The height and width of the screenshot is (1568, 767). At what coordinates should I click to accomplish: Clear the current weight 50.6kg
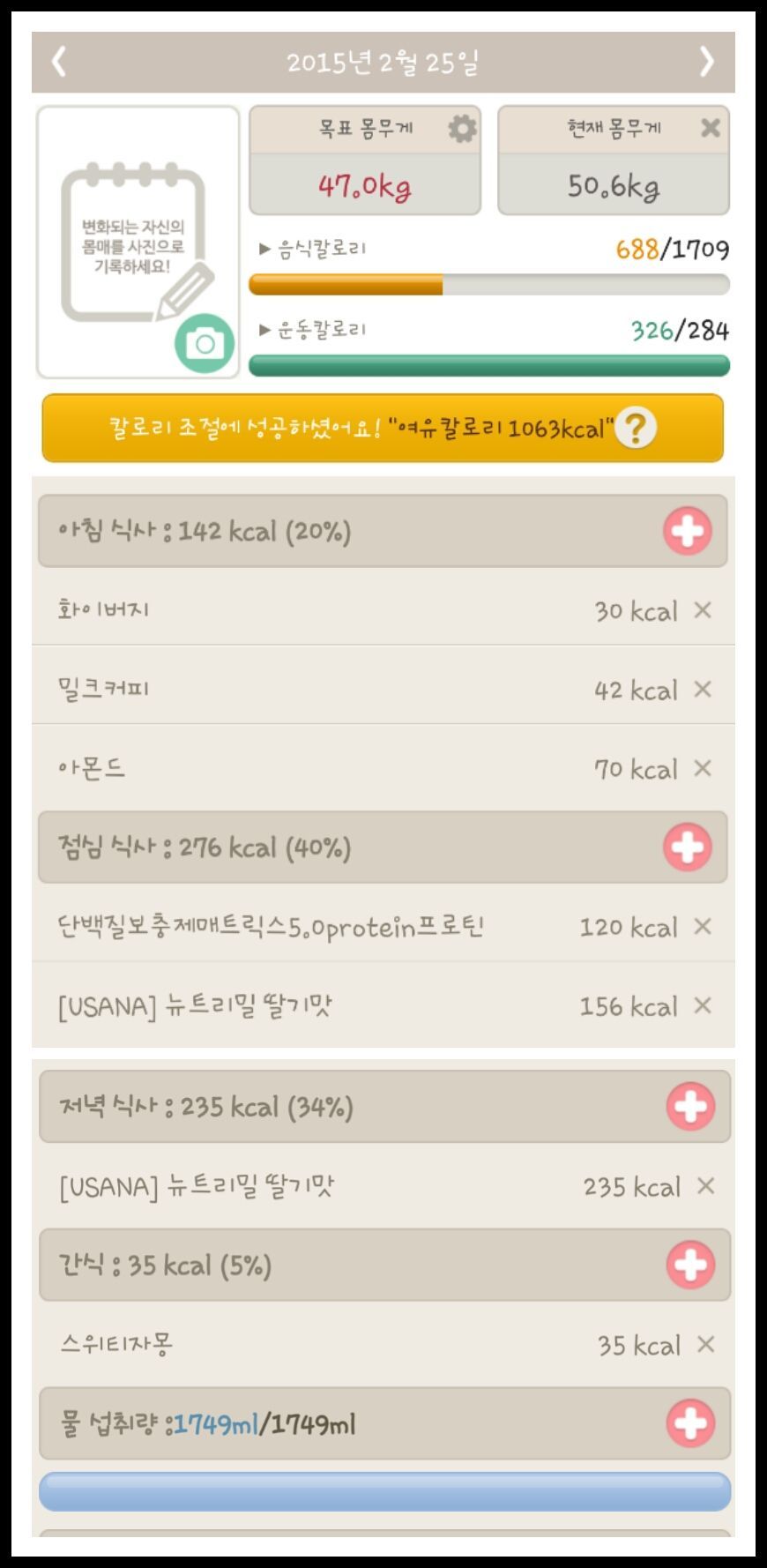click(x=710, y=129)
